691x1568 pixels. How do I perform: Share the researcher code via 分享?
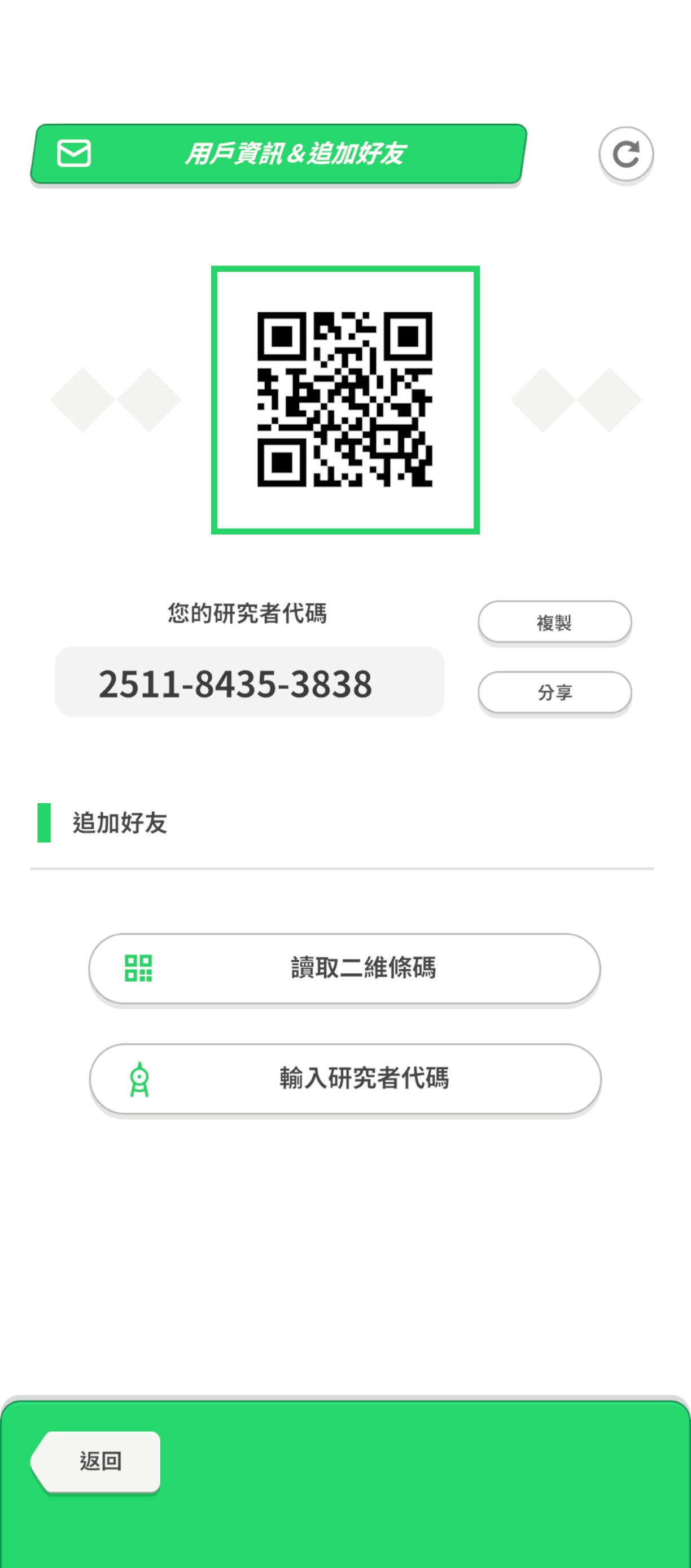click(554, 692)
